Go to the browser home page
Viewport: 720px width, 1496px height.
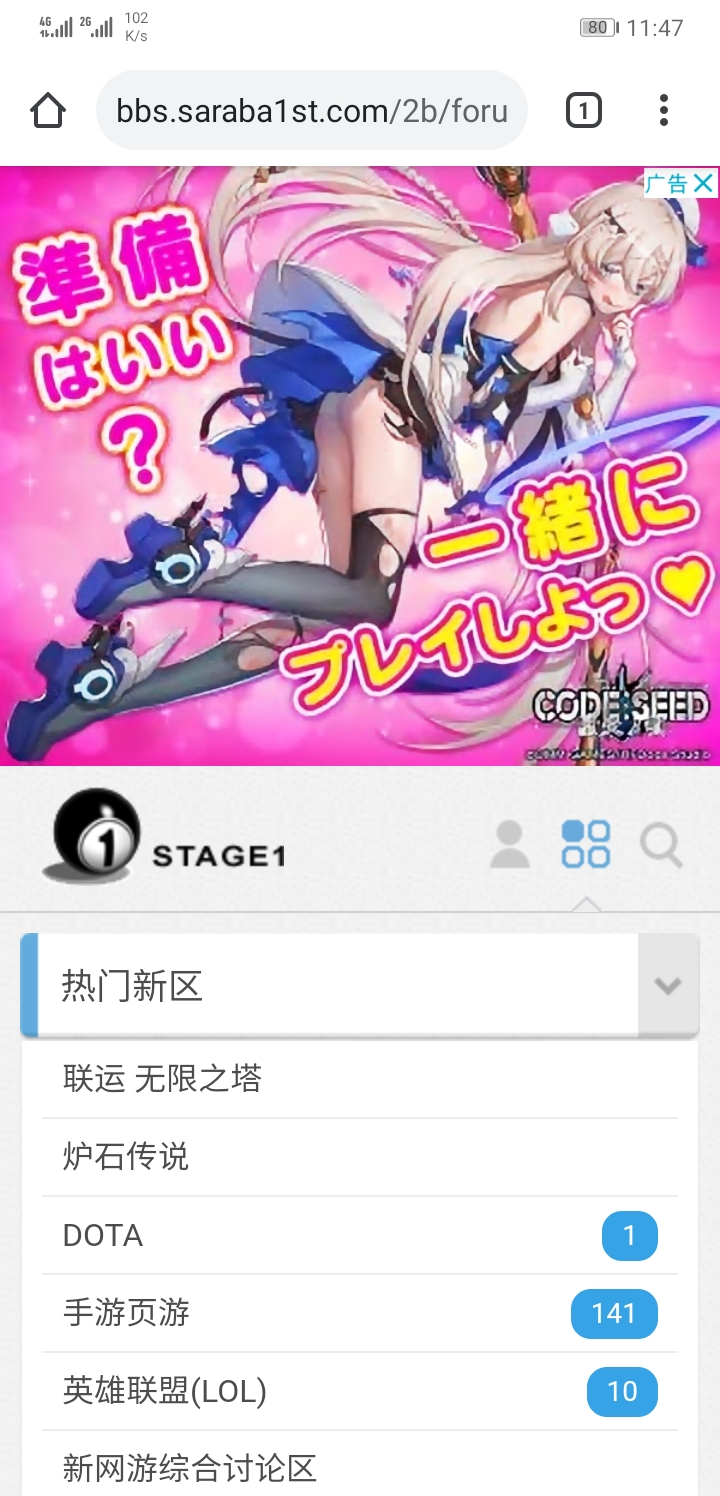click(48, 110)
